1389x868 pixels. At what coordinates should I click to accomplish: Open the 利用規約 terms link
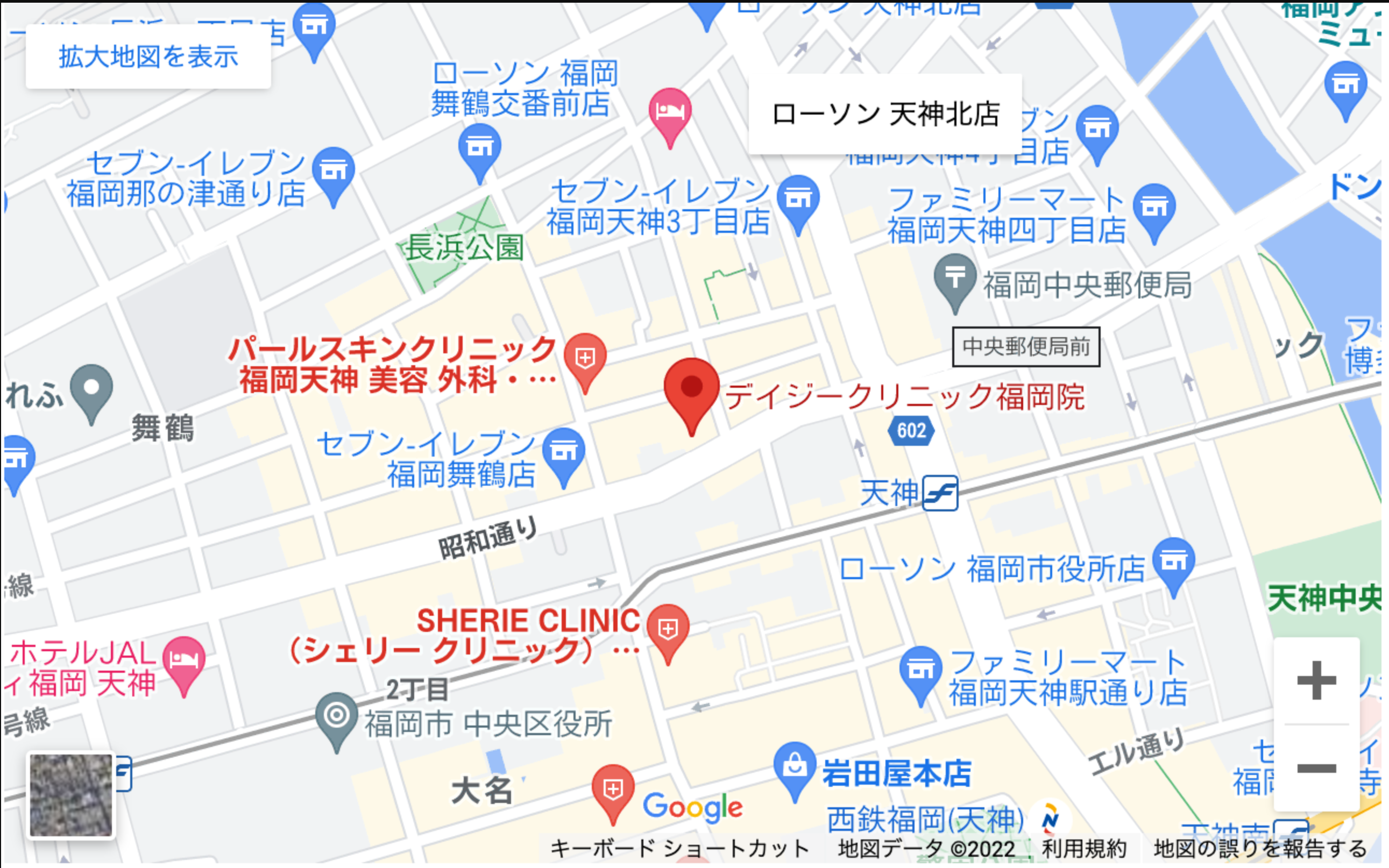coord(1084,849)
